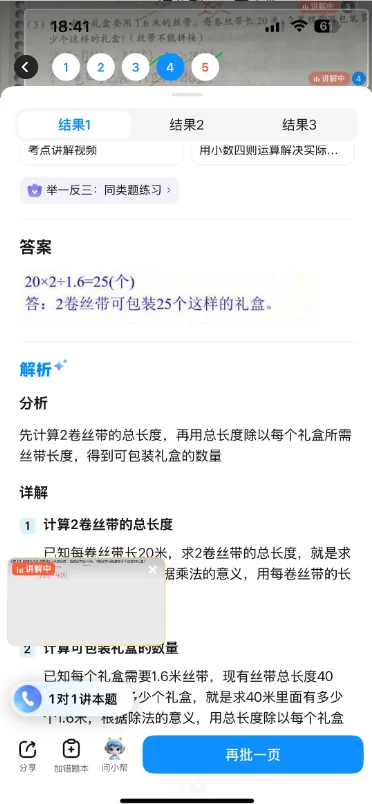Tap 再批一页 to grade another page

pyautogui.click(x=252, y=754)
